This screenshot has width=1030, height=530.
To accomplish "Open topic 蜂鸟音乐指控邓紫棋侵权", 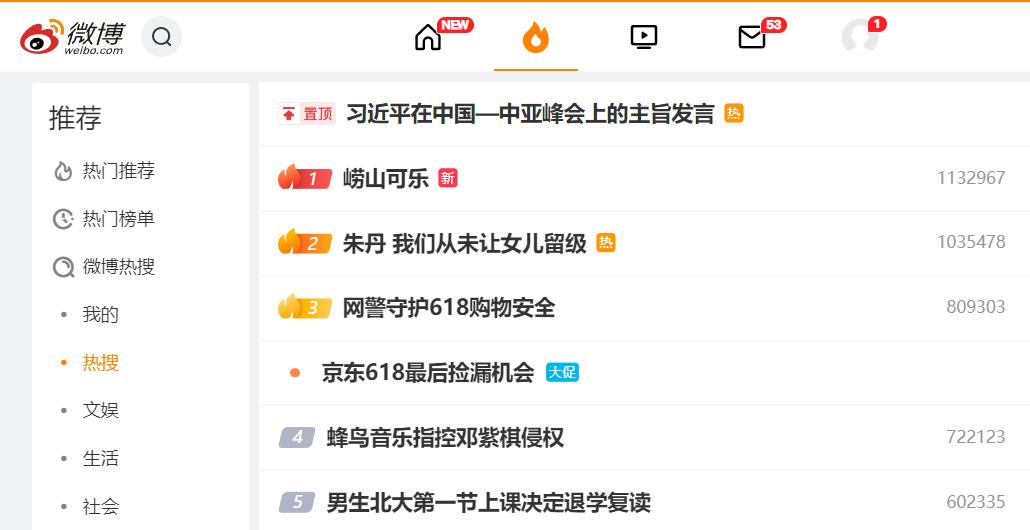I will pos(445,437).
